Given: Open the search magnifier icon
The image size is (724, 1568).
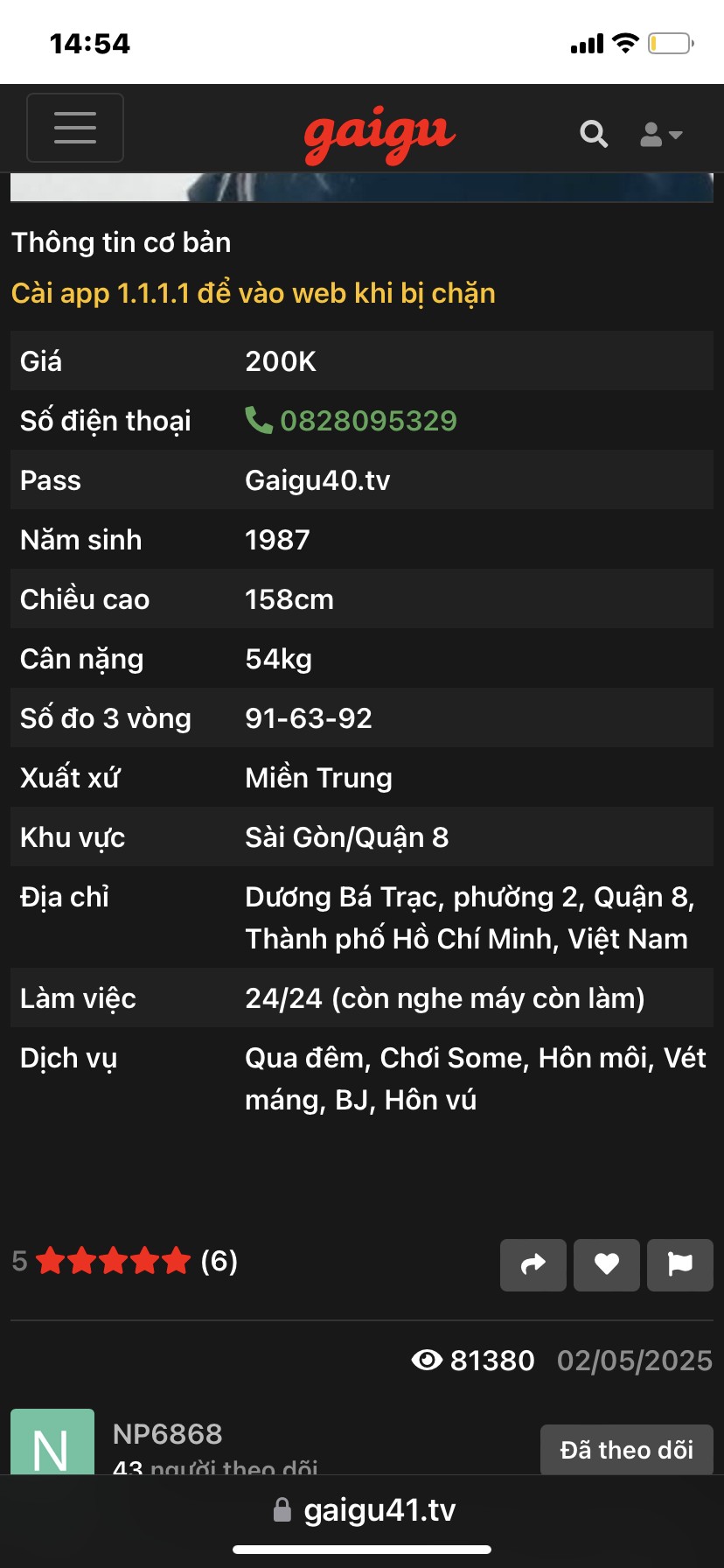Looking at the screenshot, I should 594,134.
